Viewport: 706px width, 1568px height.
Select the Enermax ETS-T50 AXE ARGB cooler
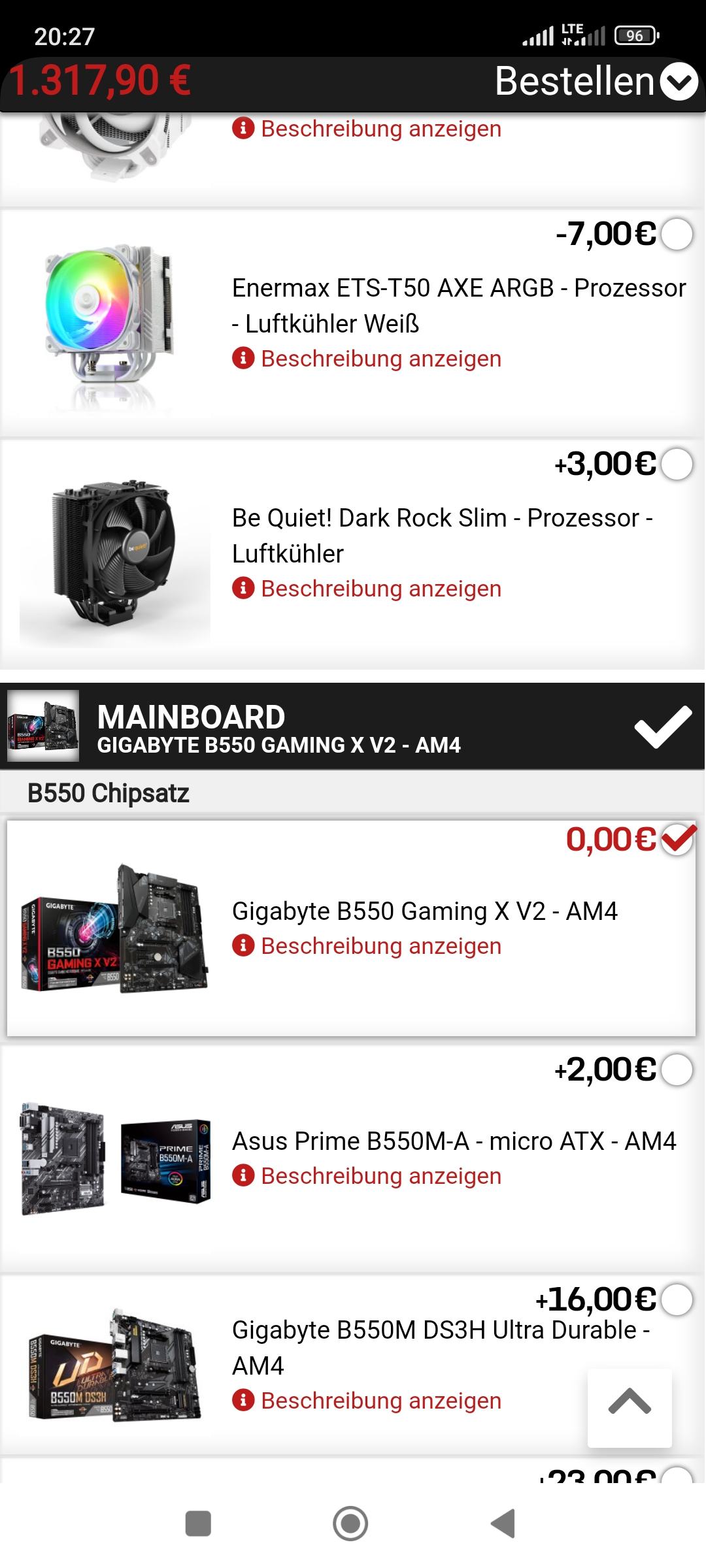pyautogui.click(x=677, y=235)
